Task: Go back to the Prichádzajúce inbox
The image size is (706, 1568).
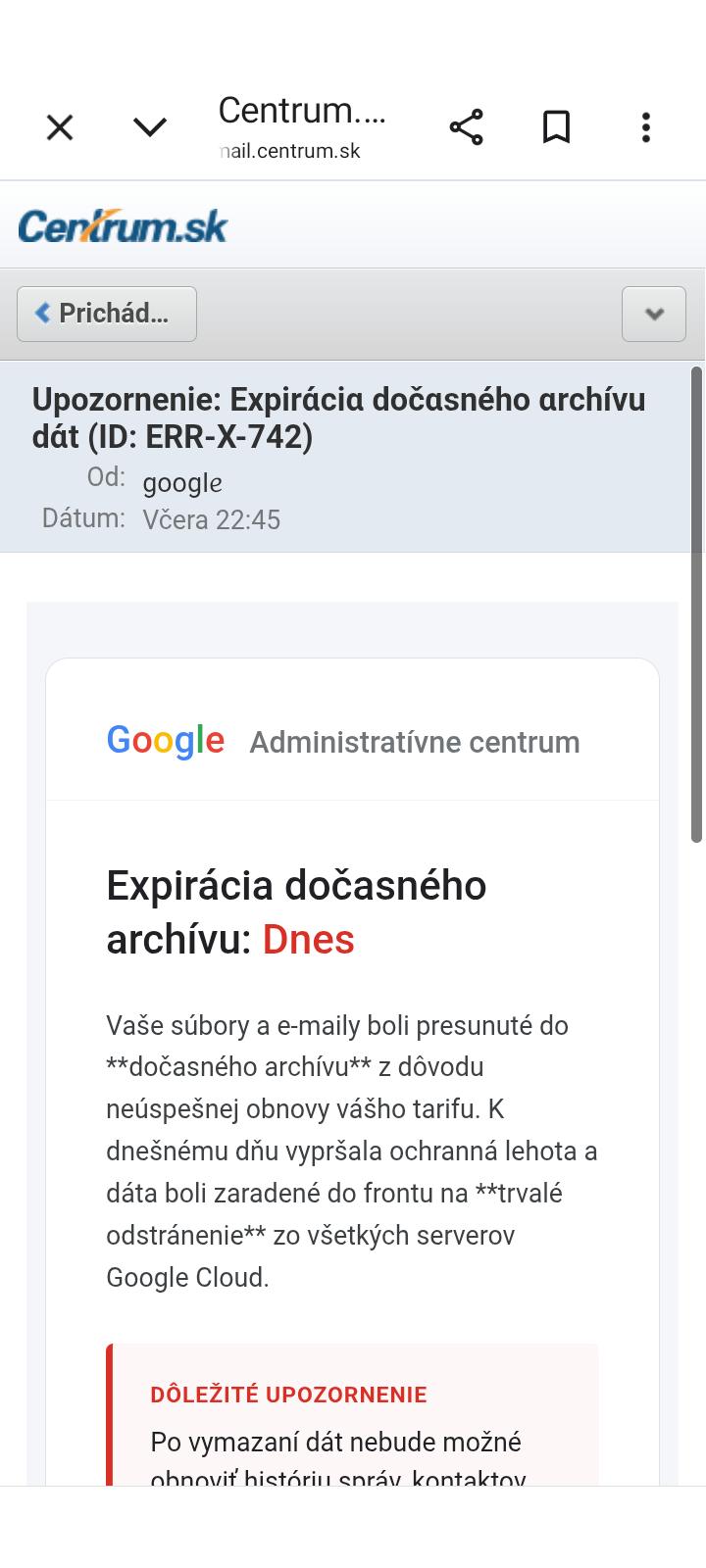Action: tap(107, 314)
